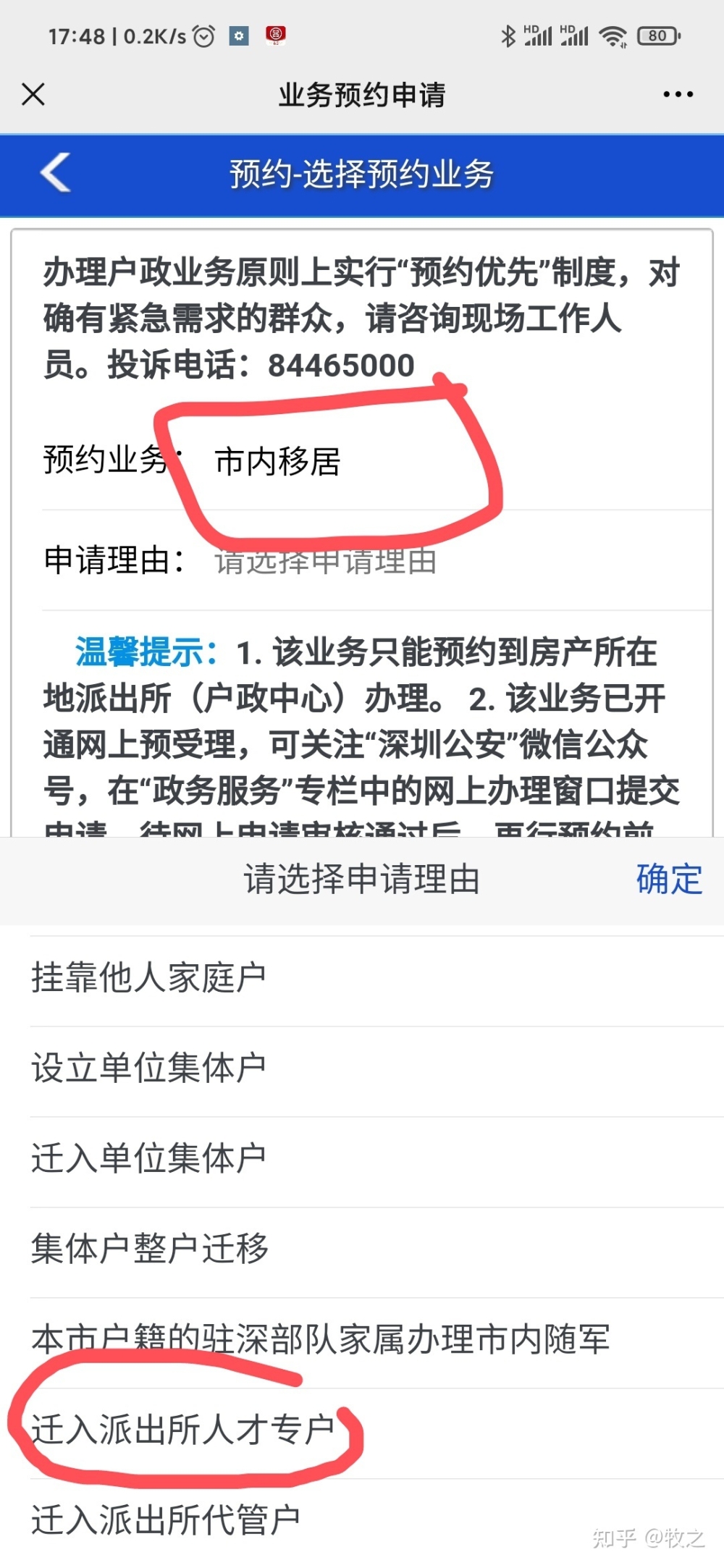
Task: Pick 迁入派出所代管户 as the reason
Action: [x=362, y=1520]
